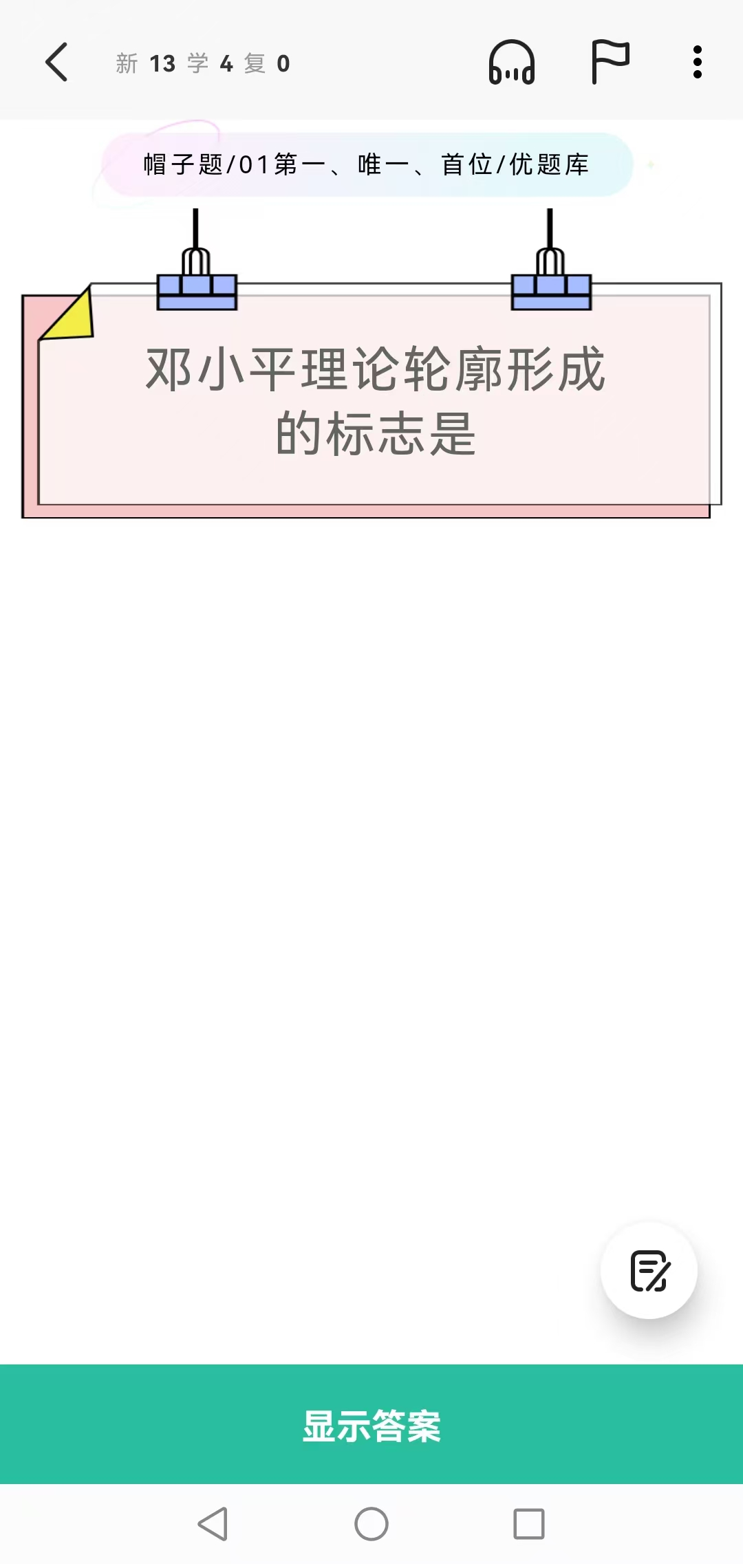This screenshot has height=1568, width=743.
Task: Tap the headphones audio icon
Action: 511,63
